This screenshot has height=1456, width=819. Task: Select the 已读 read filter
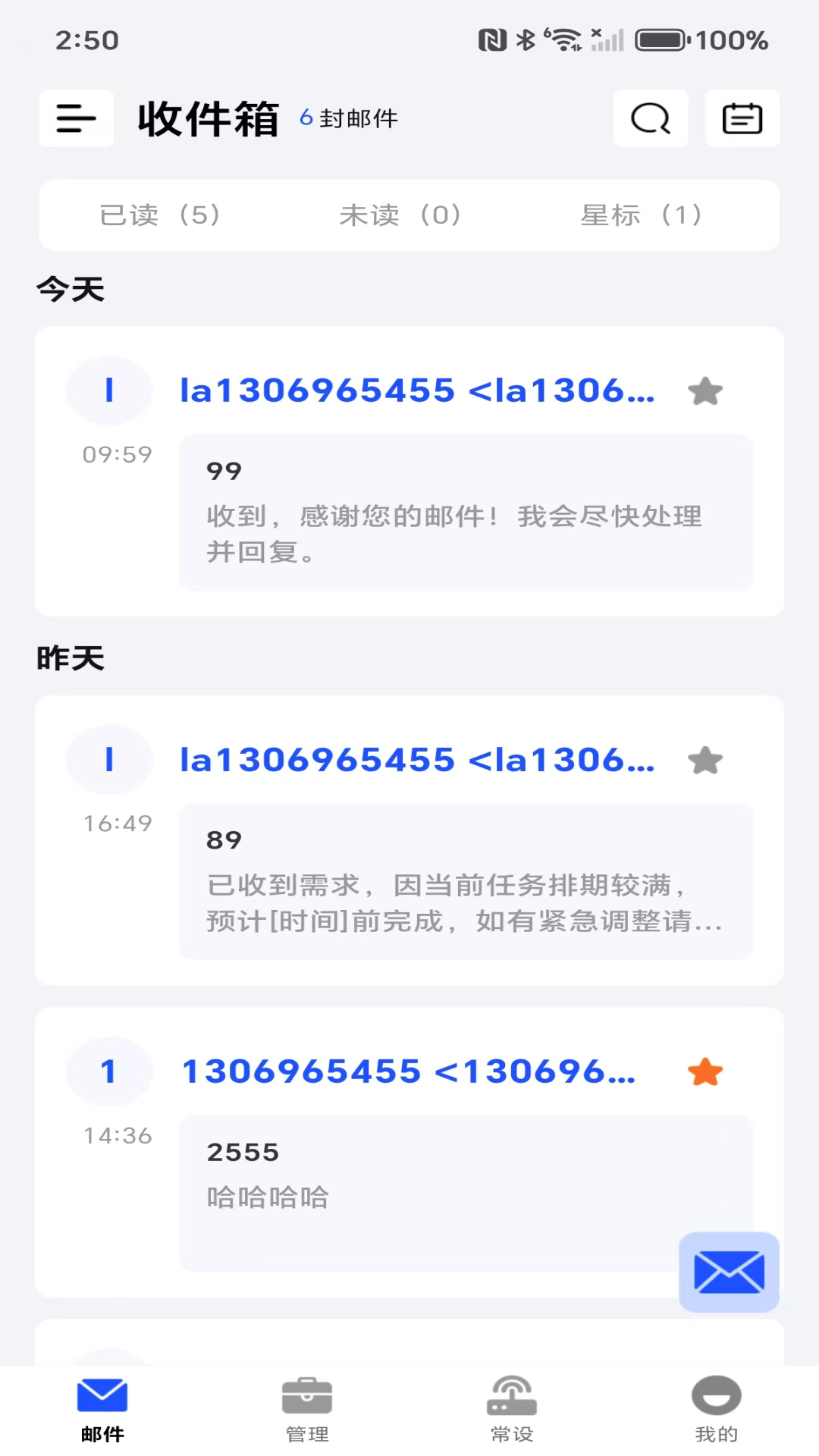(x=161, y=215)
